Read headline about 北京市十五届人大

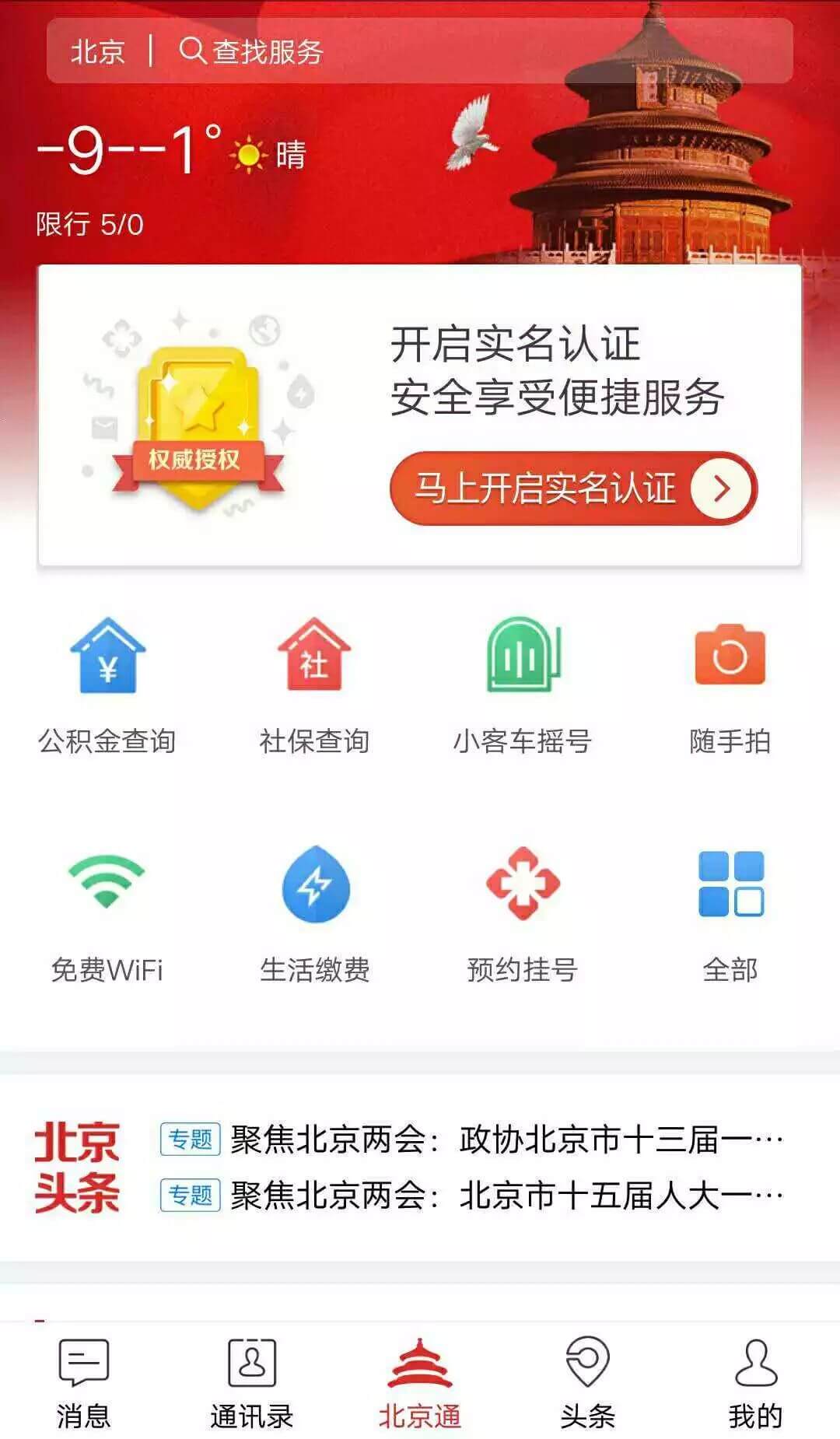[506, 1196]
